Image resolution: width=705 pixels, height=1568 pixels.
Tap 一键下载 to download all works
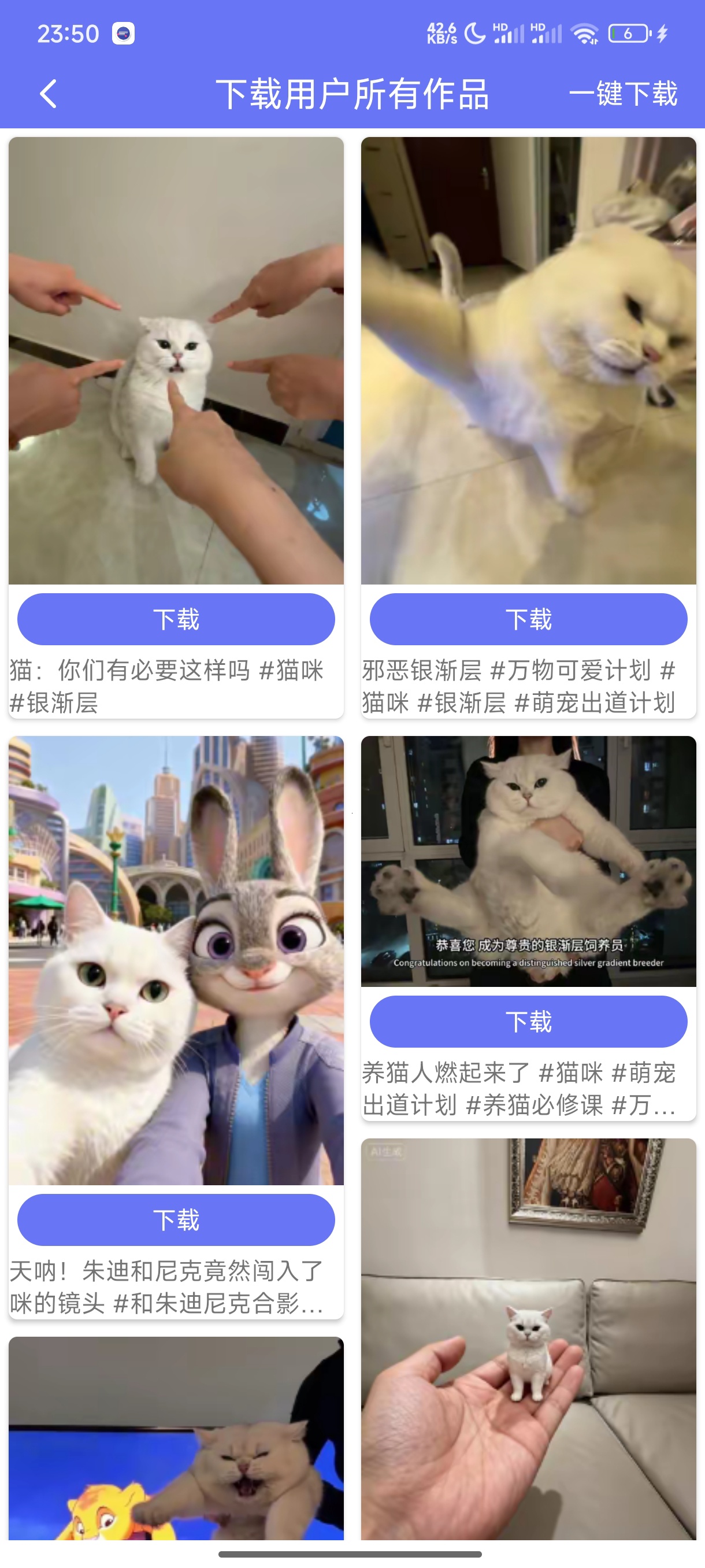tap(622, 94)
